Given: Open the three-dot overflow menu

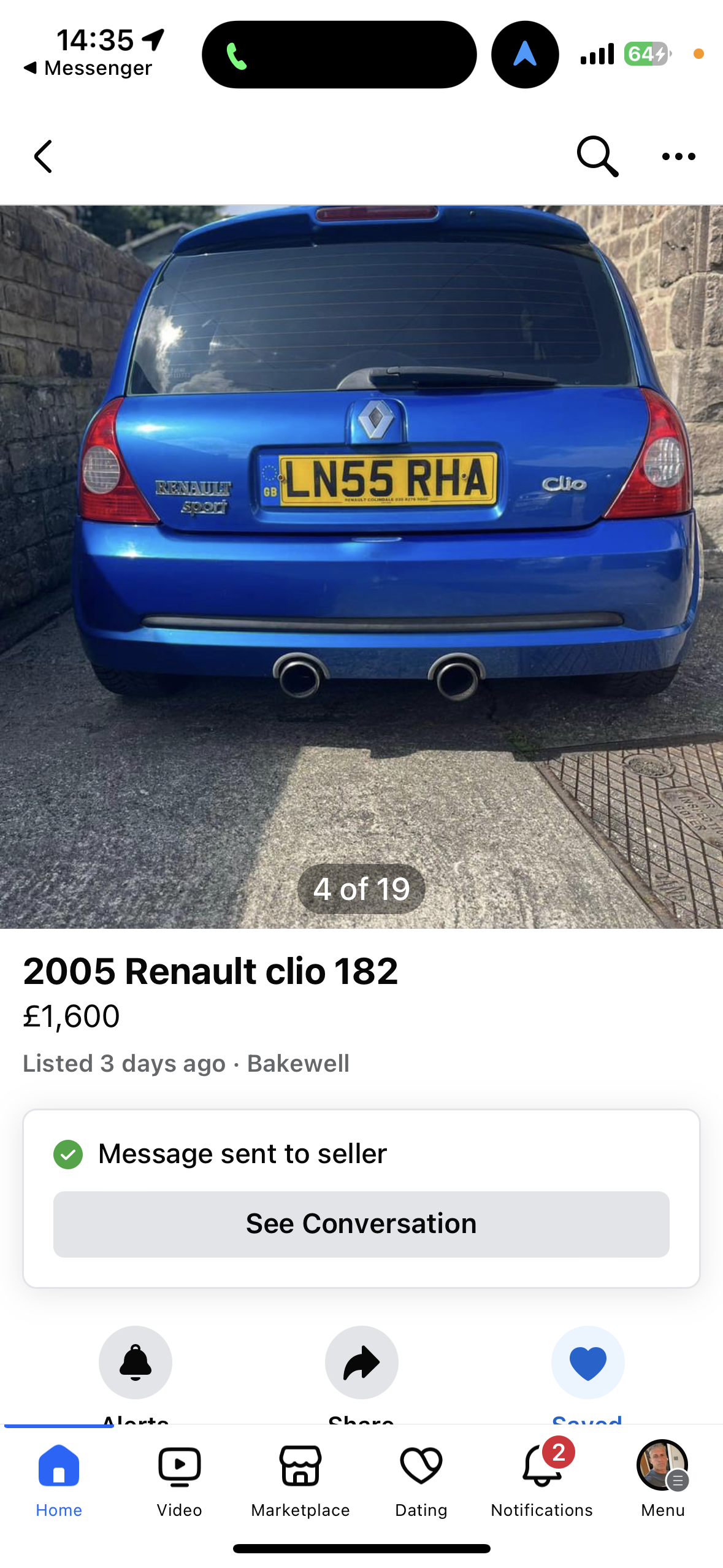Looking at the screenshot, I should 678,156.
